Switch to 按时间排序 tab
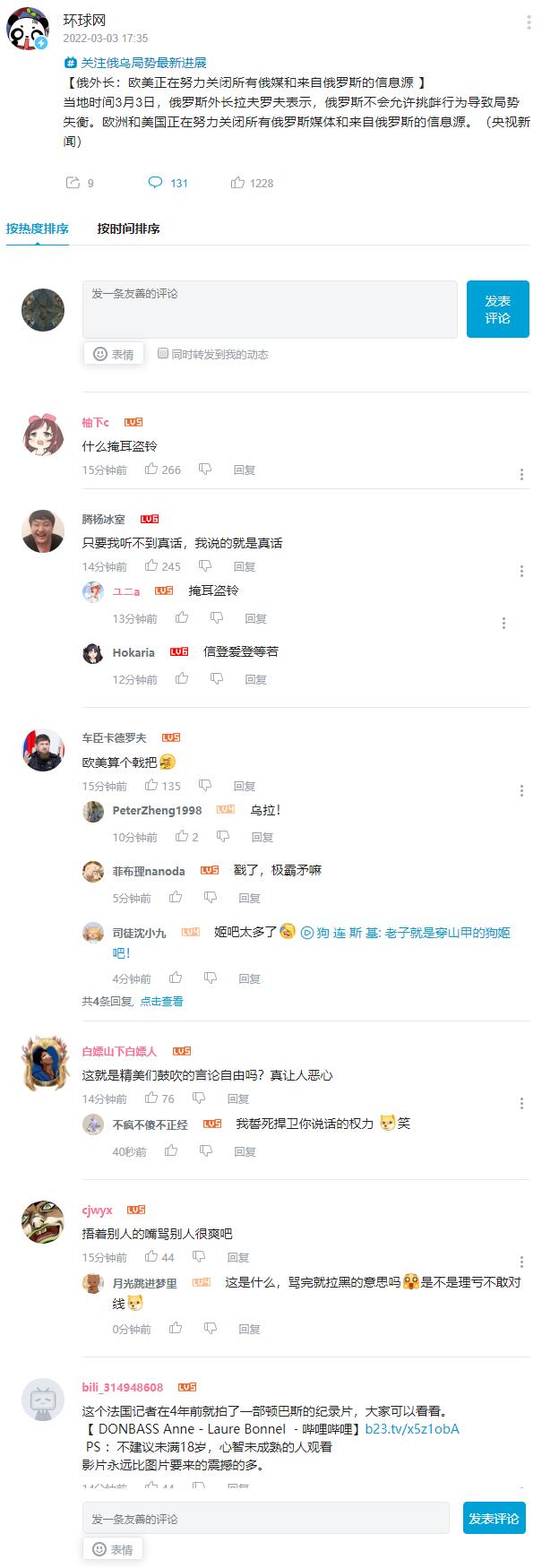 point(128,228)
